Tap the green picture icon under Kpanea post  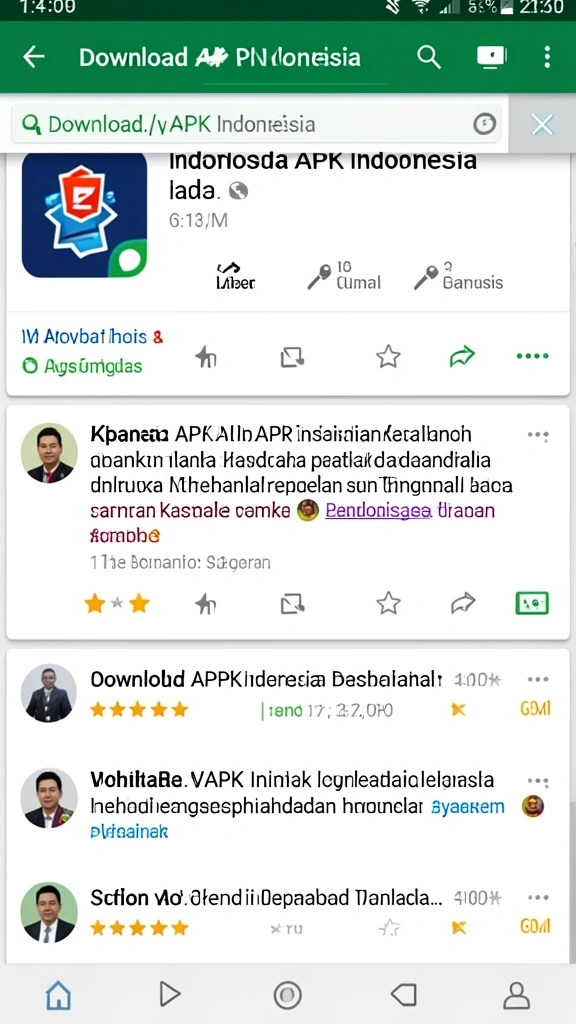532,603
